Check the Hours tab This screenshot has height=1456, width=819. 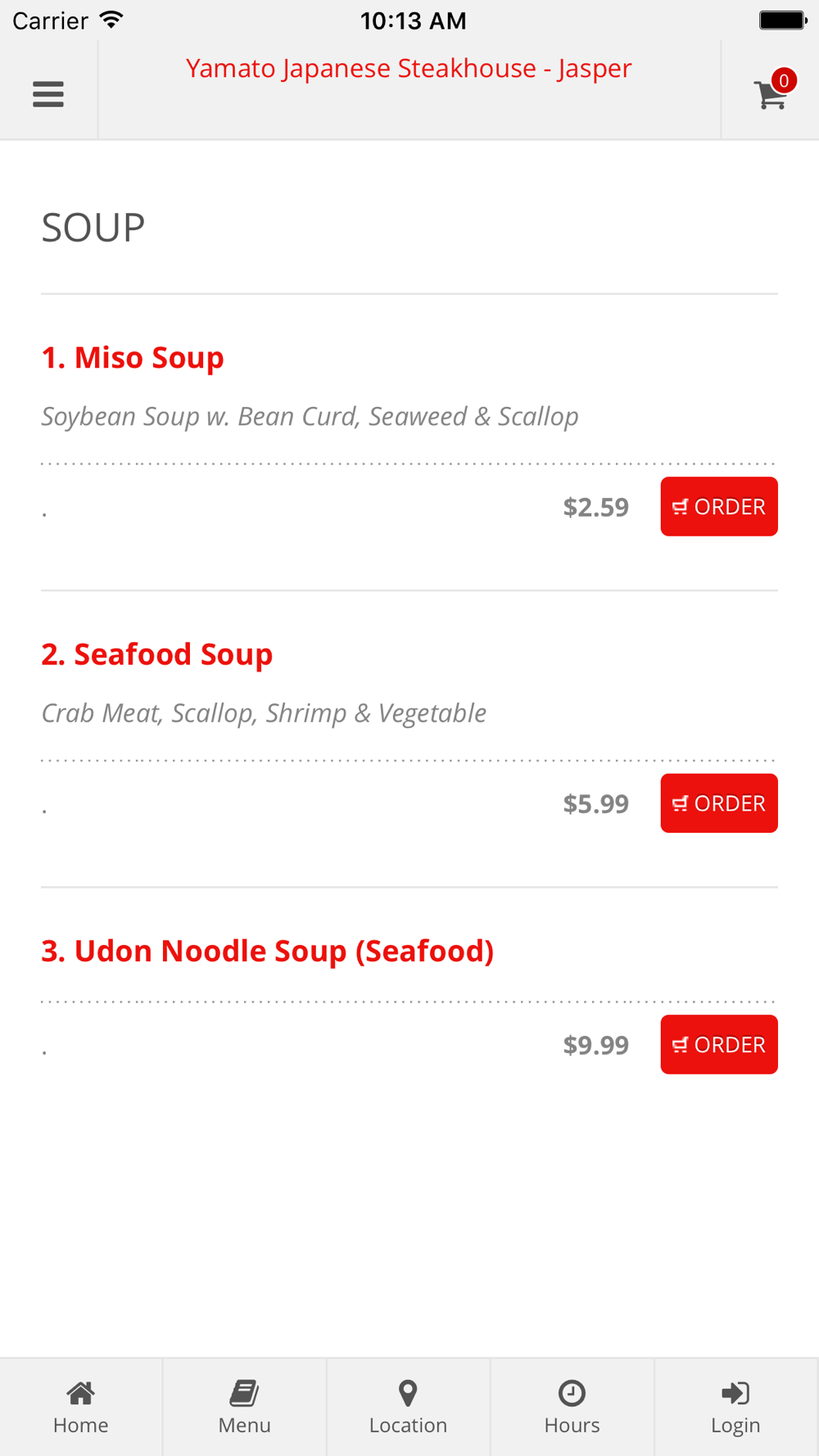pyautogui.click(x=572, y=1407)
